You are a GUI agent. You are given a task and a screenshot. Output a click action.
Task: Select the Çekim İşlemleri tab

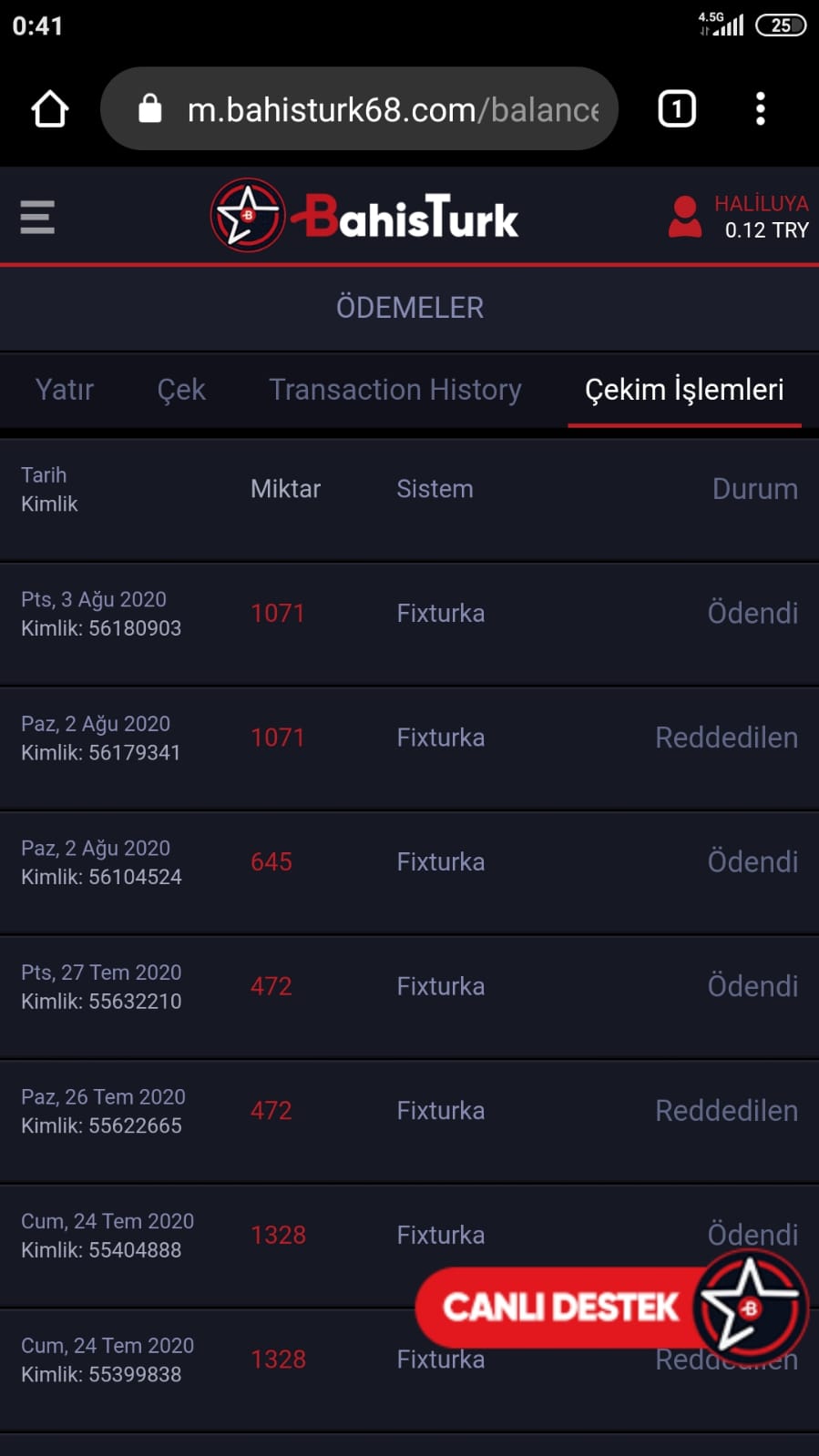click(x=684, y=390)
